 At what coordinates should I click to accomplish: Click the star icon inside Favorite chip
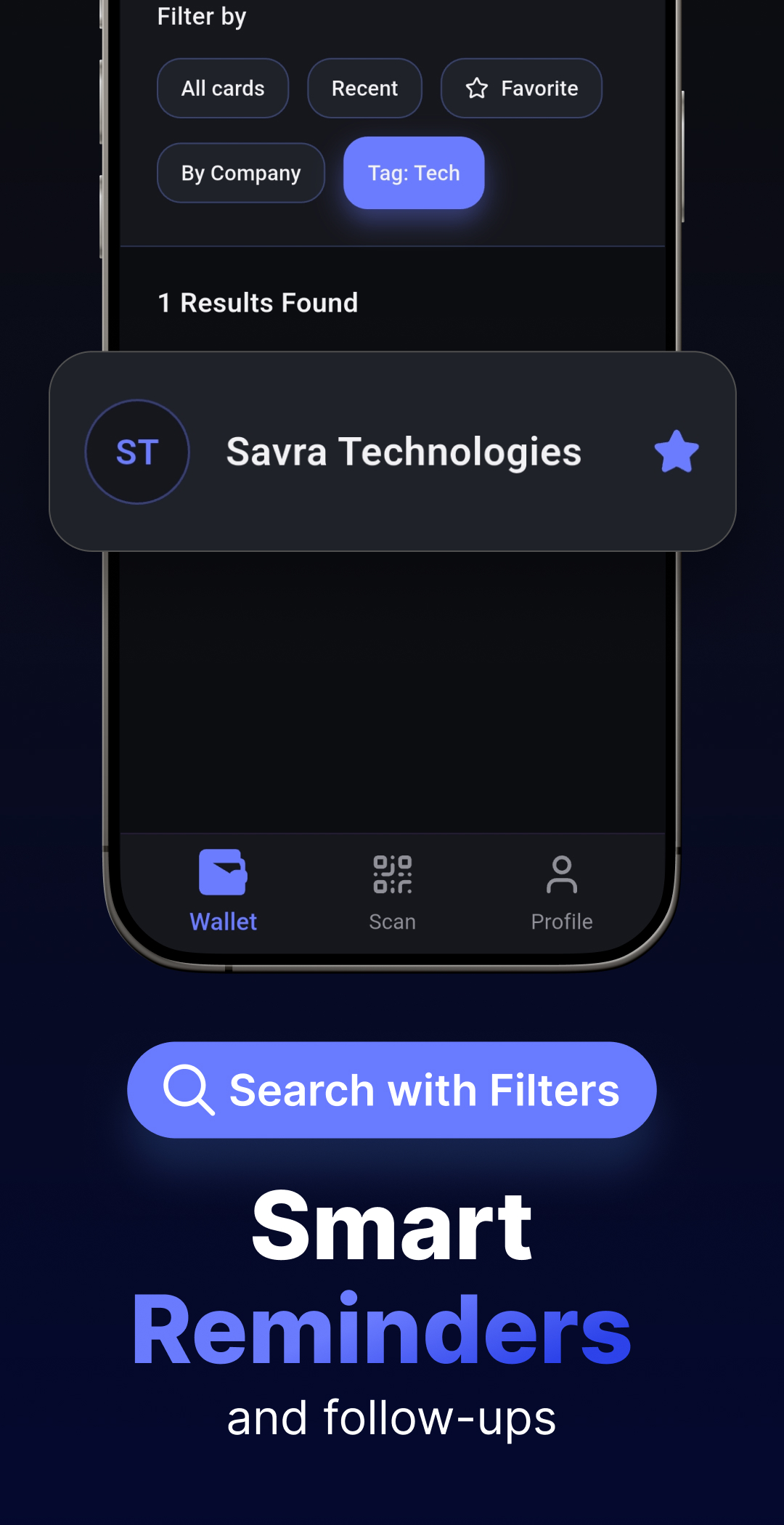coord(477,88)
